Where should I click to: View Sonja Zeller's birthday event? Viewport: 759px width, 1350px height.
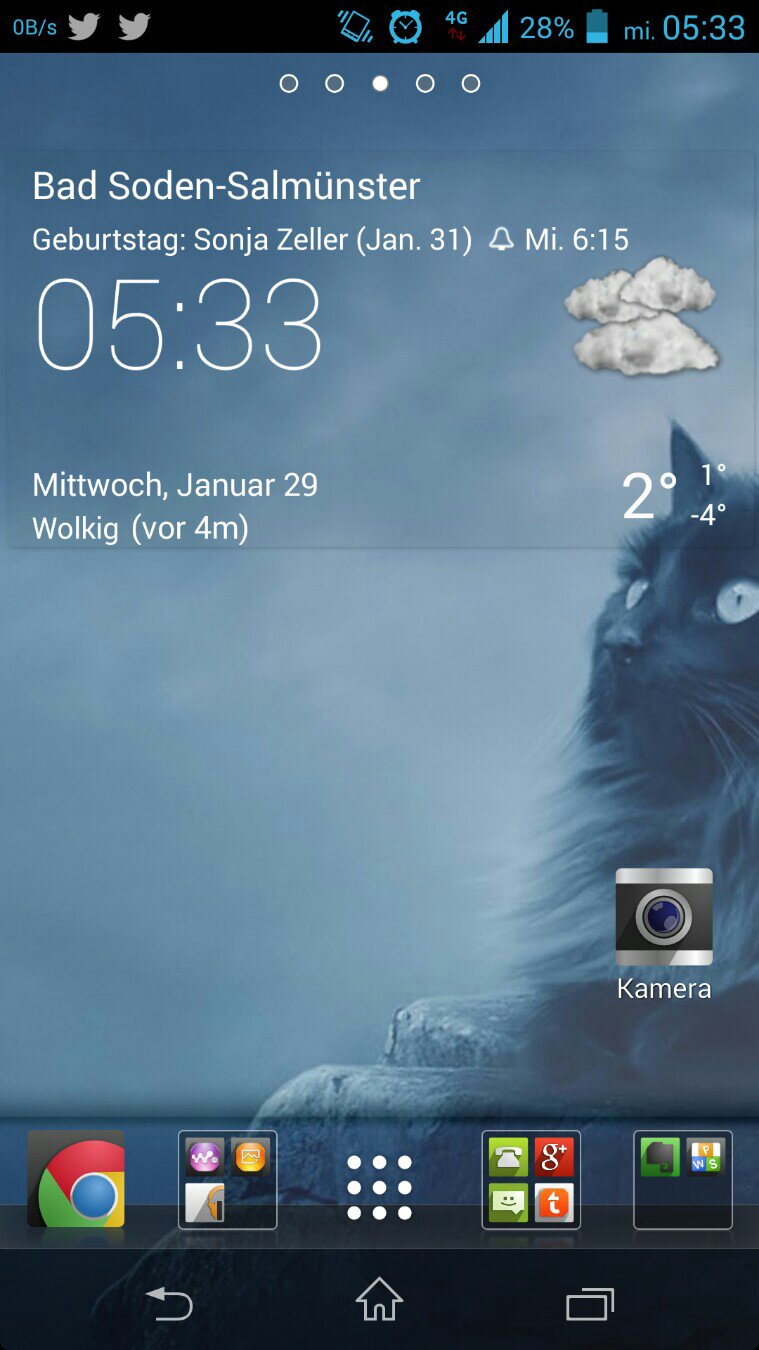(252, 240)
